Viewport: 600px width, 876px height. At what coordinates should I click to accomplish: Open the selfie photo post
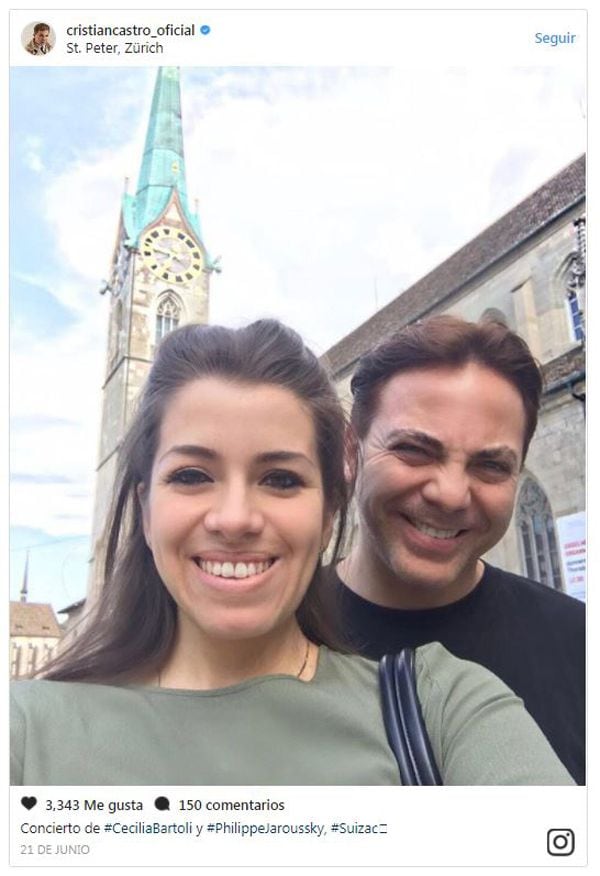(x=298, y=425)
